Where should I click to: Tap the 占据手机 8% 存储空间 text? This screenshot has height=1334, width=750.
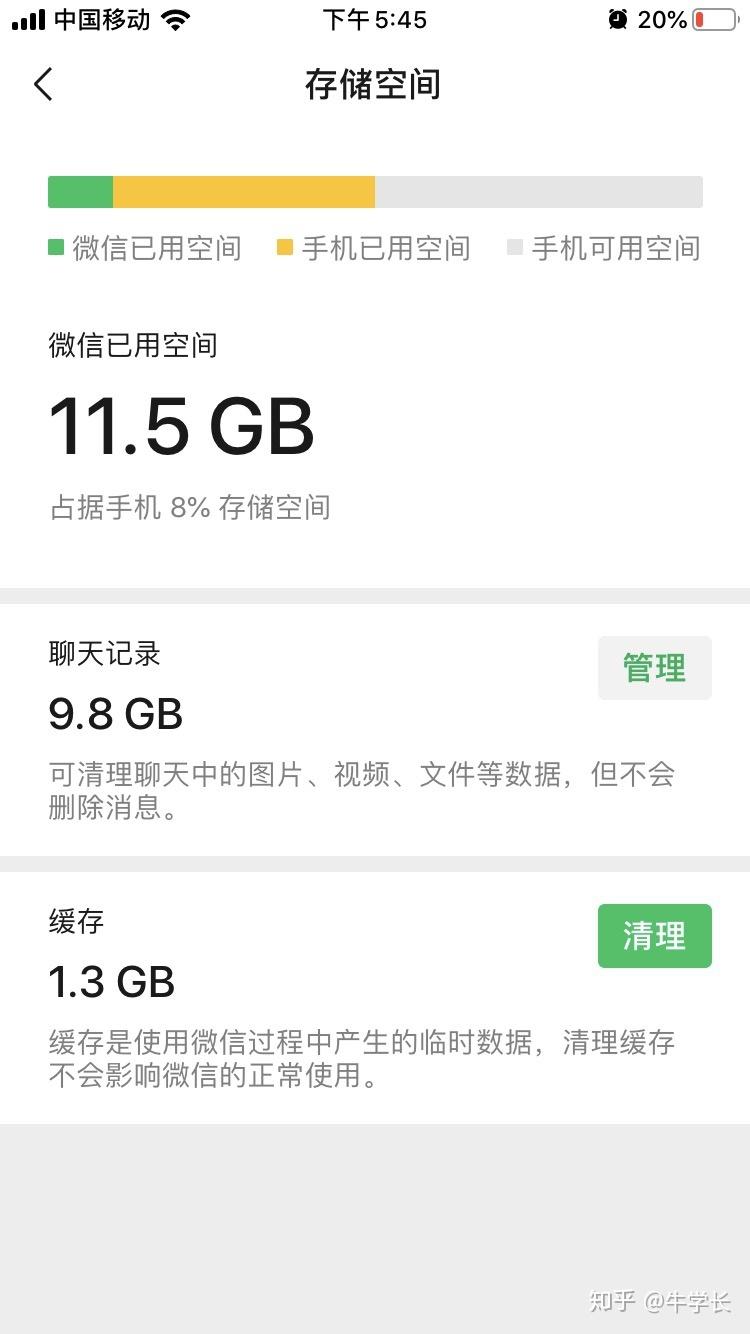coord(190,508)
